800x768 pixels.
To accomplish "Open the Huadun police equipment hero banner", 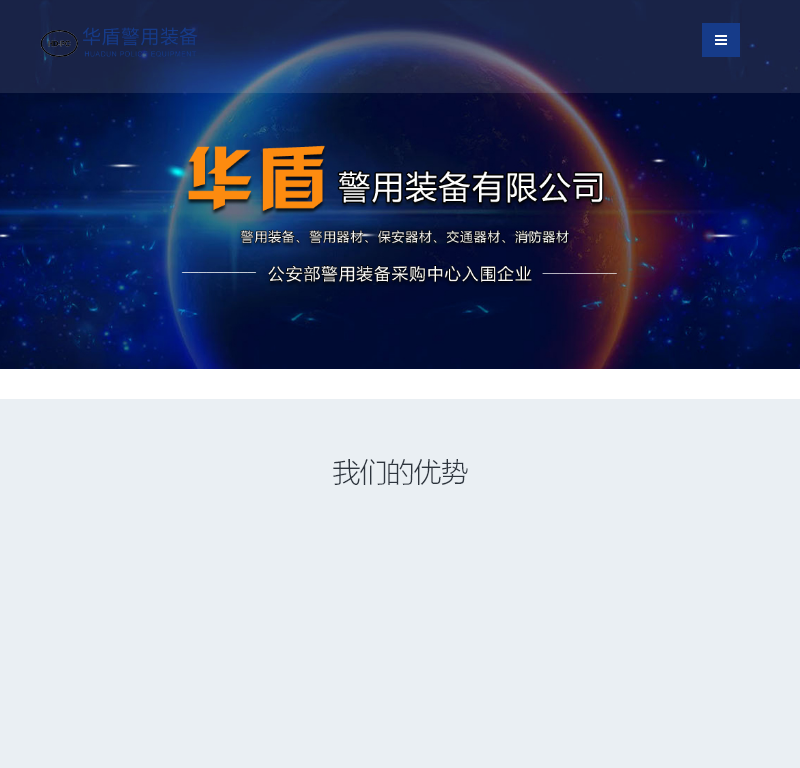I will [x=400, y=230].
